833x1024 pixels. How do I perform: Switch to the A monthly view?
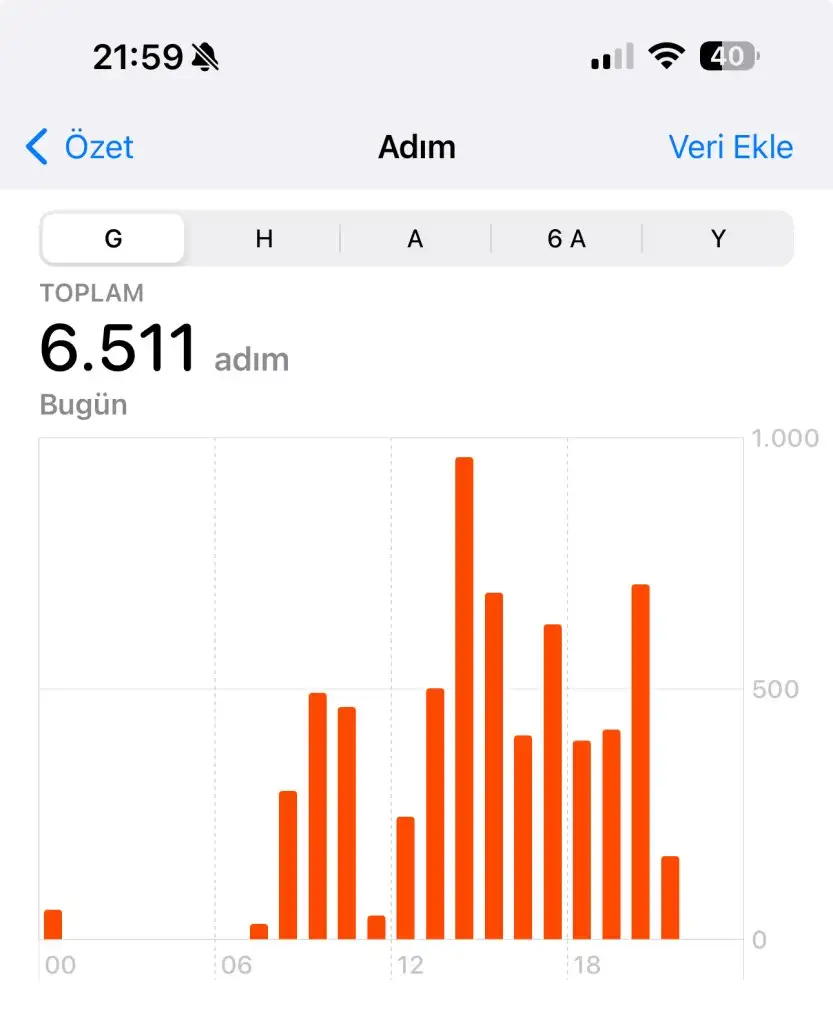pos(415,239)
